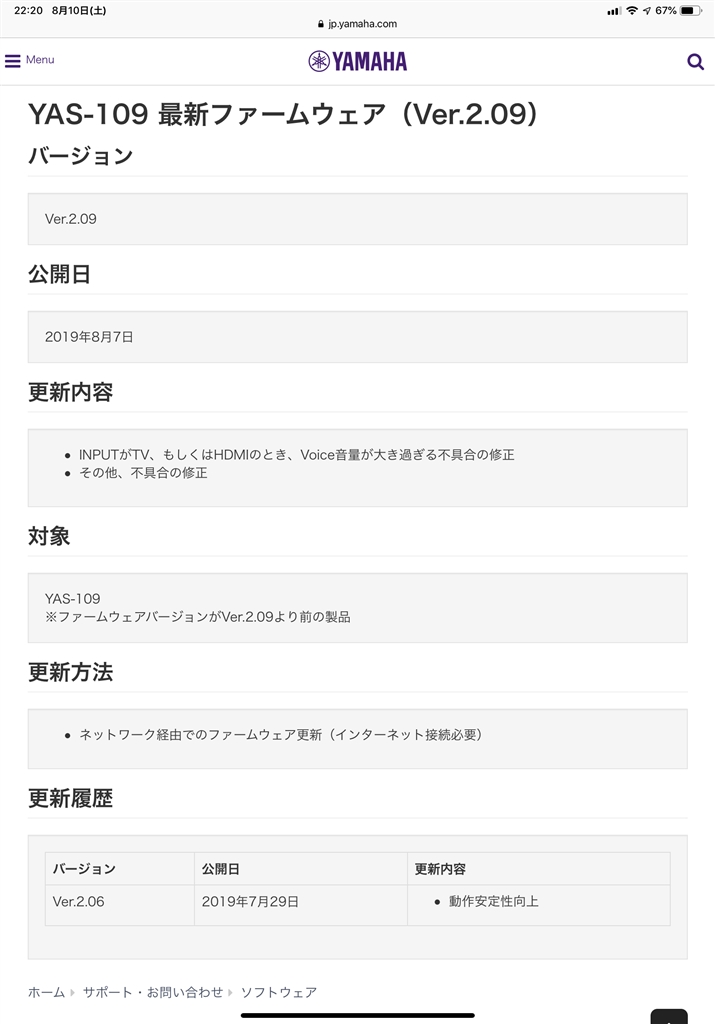Open the ホーム breadcrumb link

coord(46,992)
